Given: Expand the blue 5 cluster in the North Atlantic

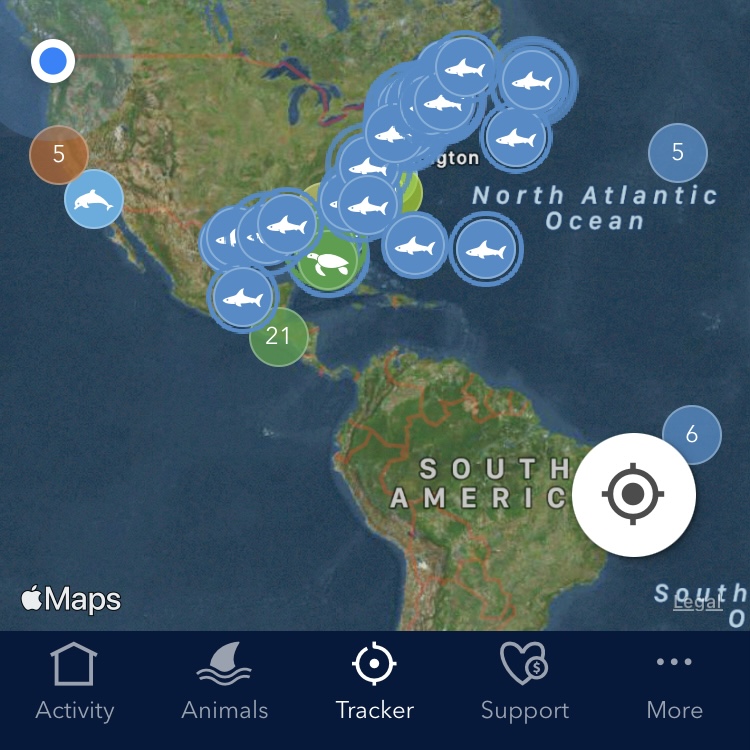Looking at the screenshot, I should coord(678,153).
